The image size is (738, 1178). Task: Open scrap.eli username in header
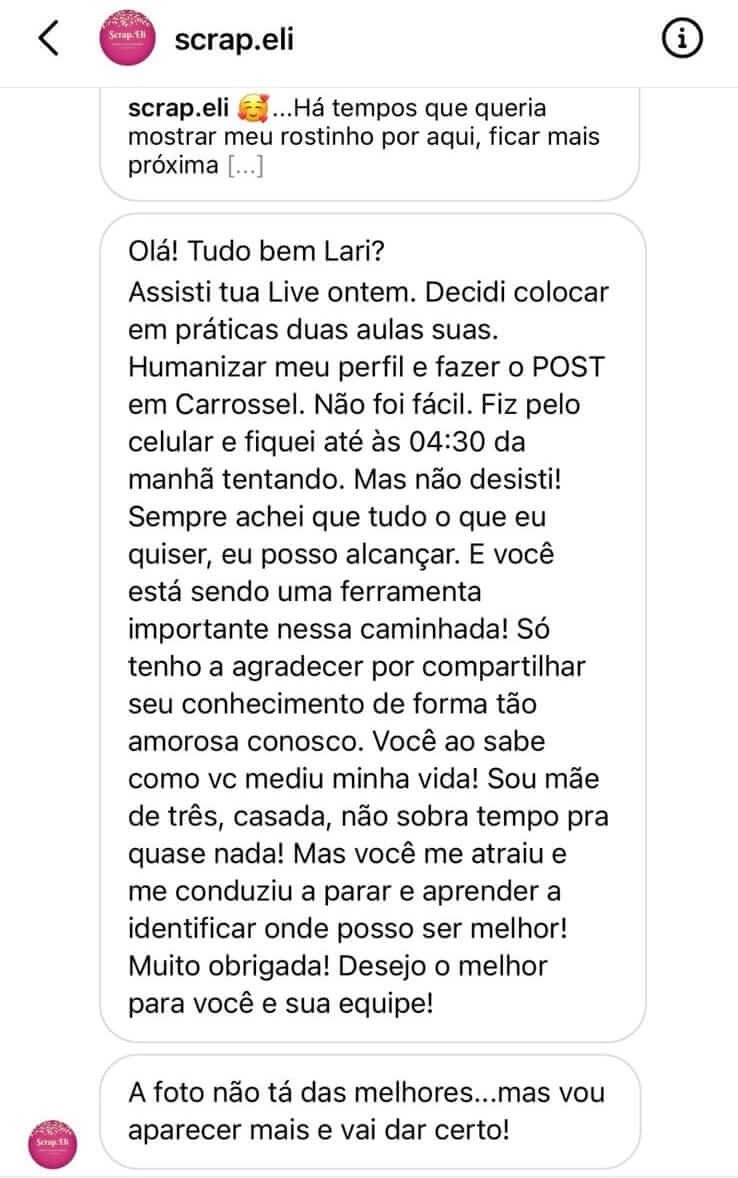pyautogui.click(x=233, y=39)
